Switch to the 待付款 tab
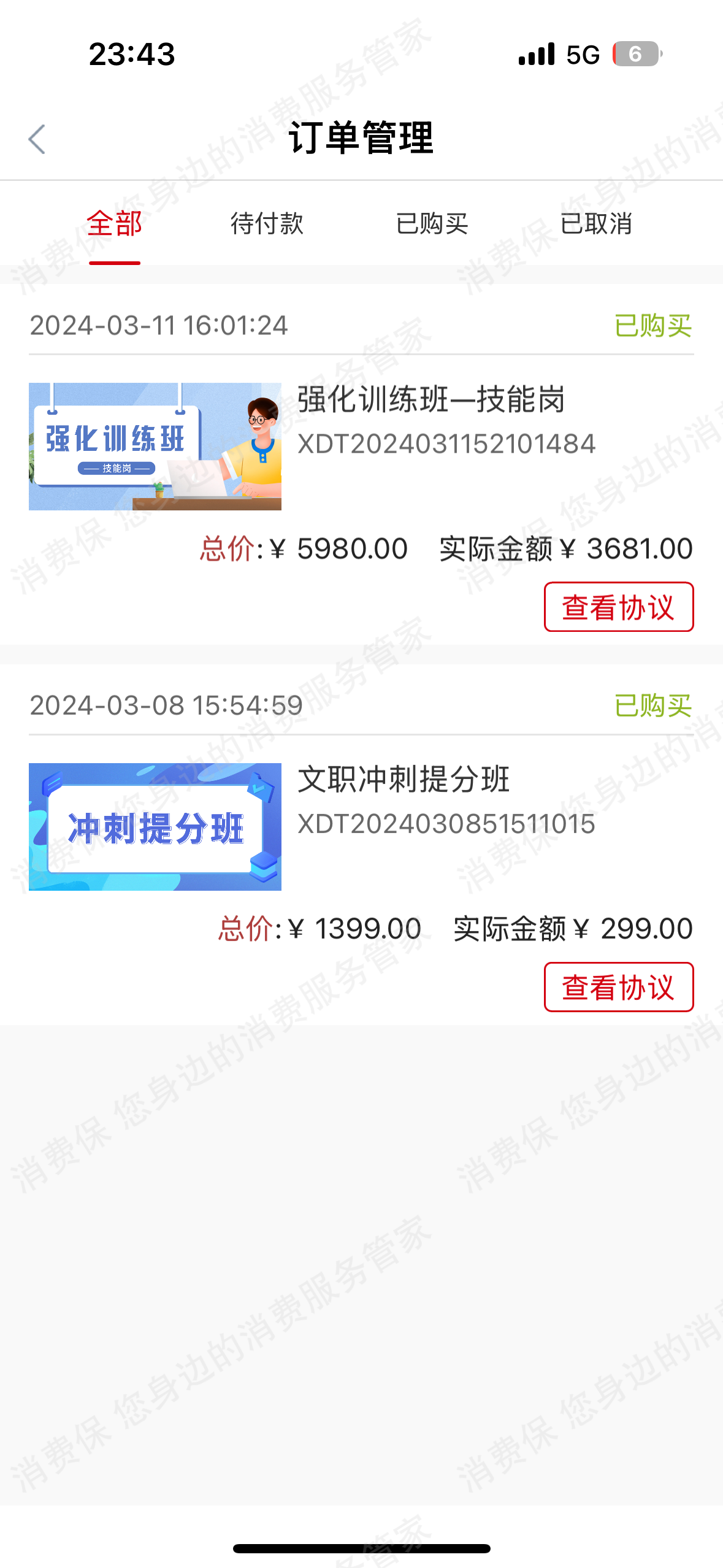 (268, 225)
